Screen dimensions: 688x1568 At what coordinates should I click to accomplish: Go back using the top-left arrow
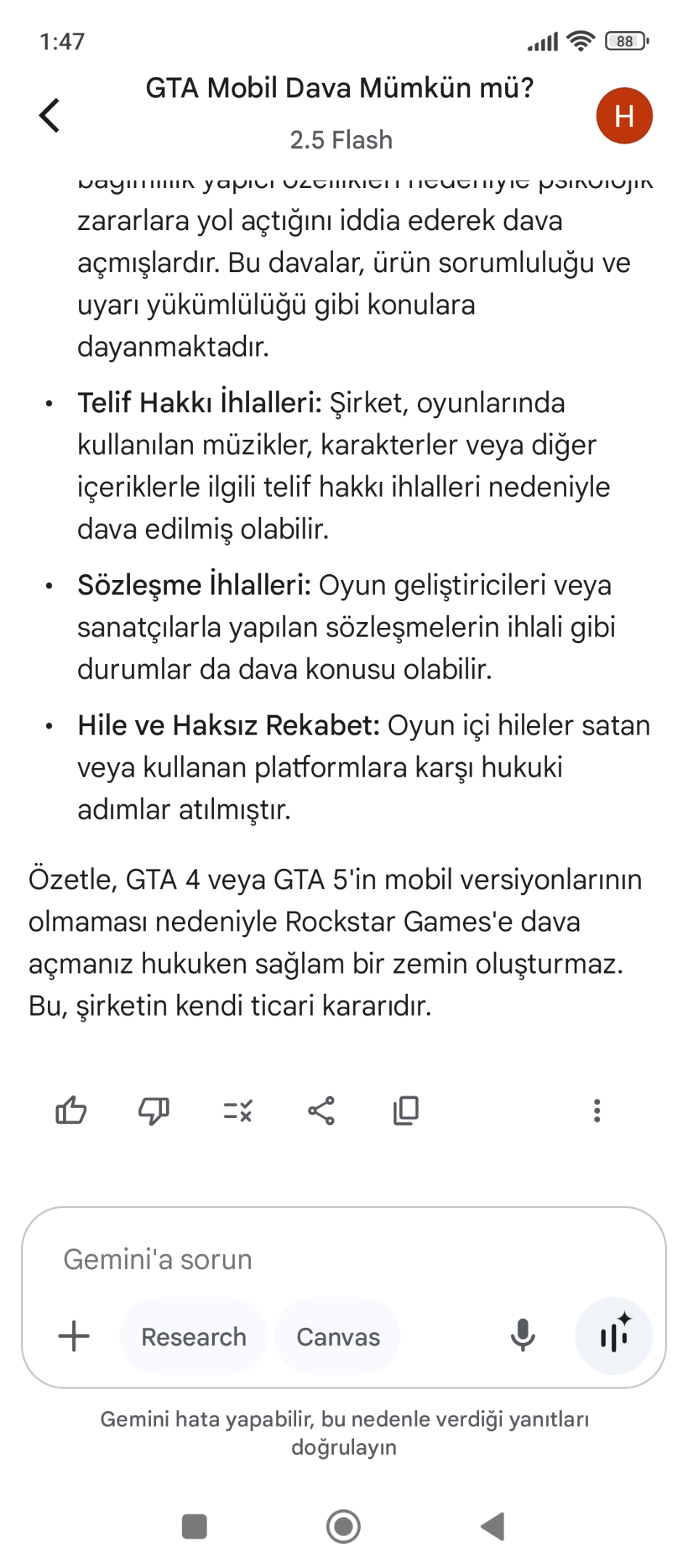coord(49,115)
